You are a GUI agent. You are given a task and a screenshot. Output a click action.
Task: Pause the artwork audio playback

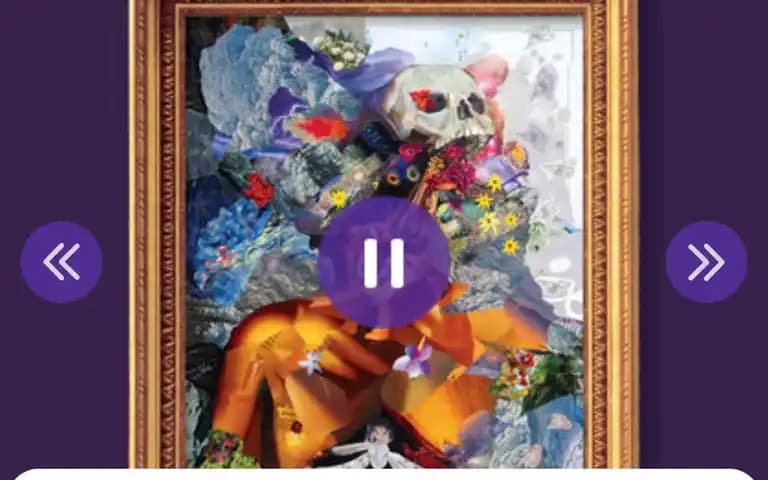(x=384, y=262)
